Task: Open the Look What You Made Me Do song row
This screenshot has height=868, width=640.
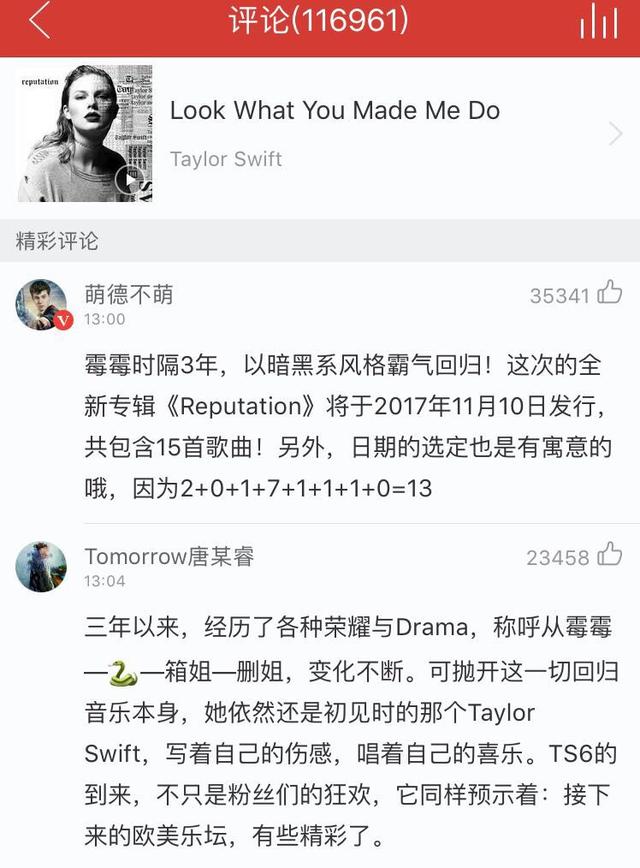Action: (390, 133)
